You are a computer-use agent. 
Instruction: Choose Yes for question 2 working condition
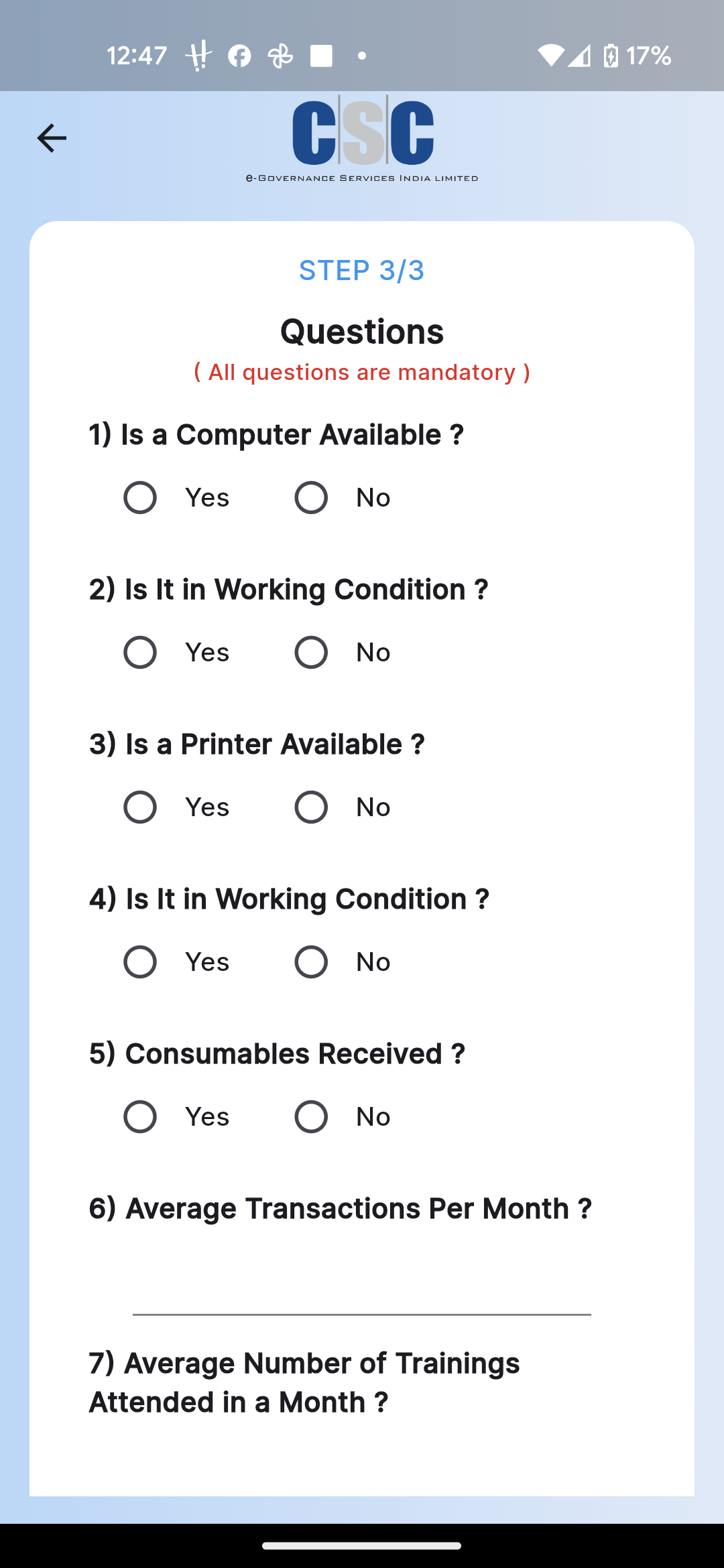[x=140, y=653]
